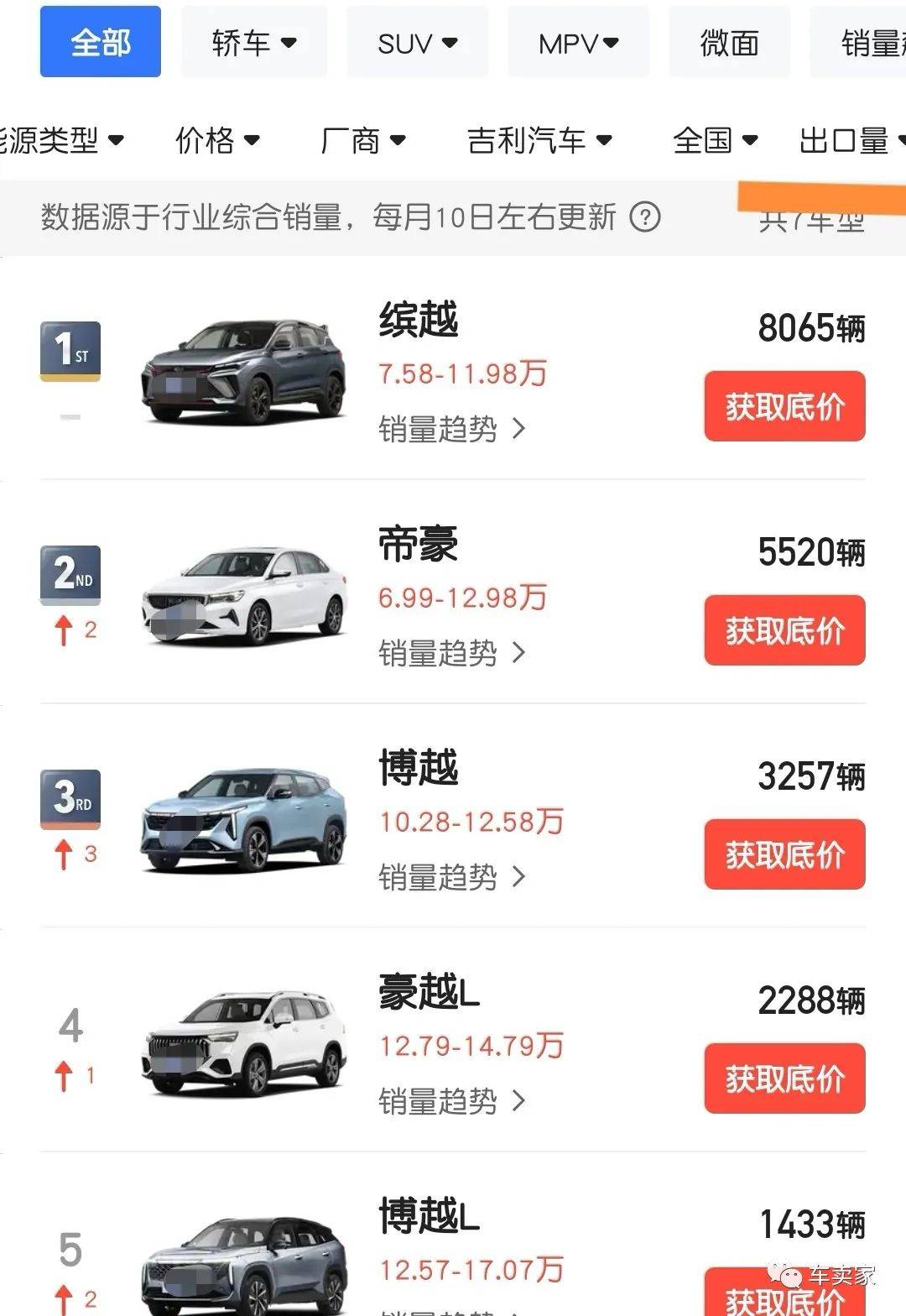
Task: Get lowest price for 缤越
Action: tap(784, 406)
